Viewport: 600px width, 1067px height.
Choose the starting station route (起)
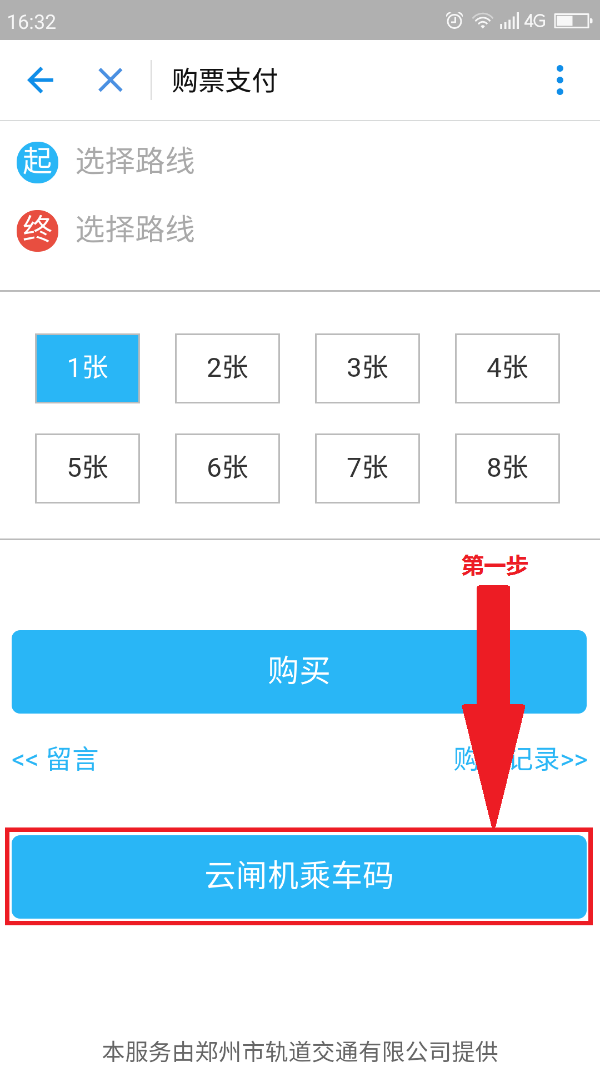click(135, 161)
